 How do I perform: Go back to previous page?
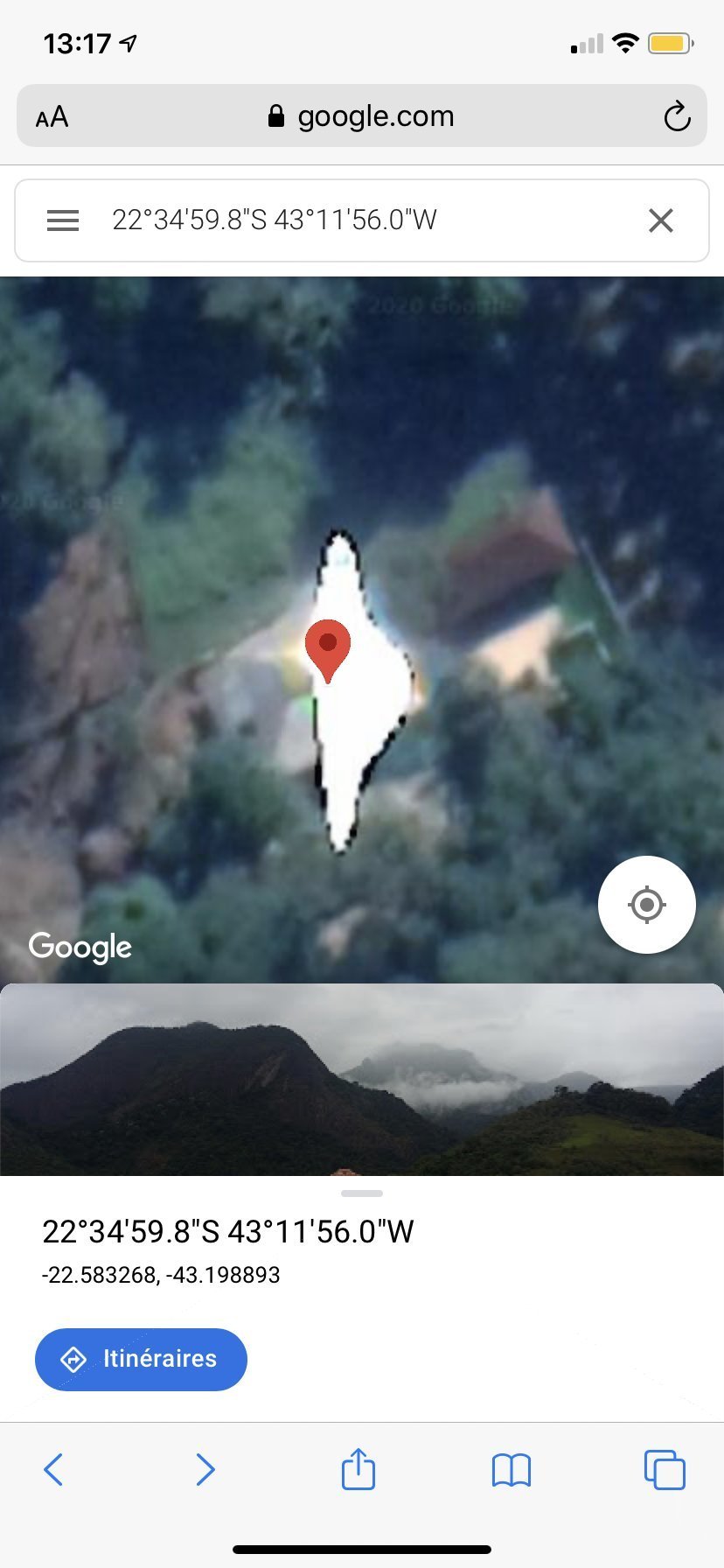(53, 1469)
